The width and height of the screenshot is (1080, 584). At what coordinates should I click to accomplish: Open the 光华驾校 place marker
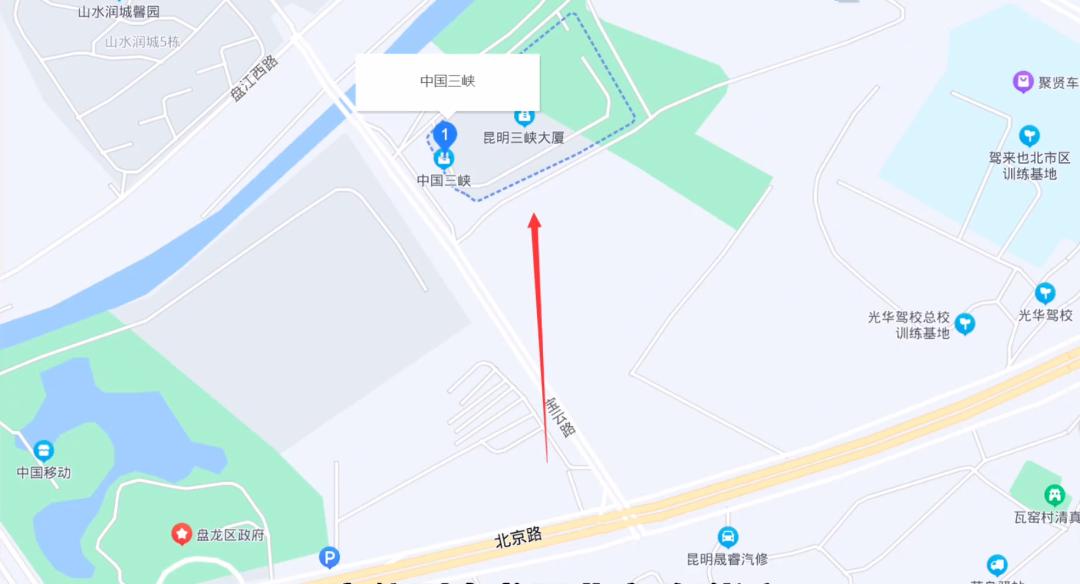click(x=1045, y=293)
